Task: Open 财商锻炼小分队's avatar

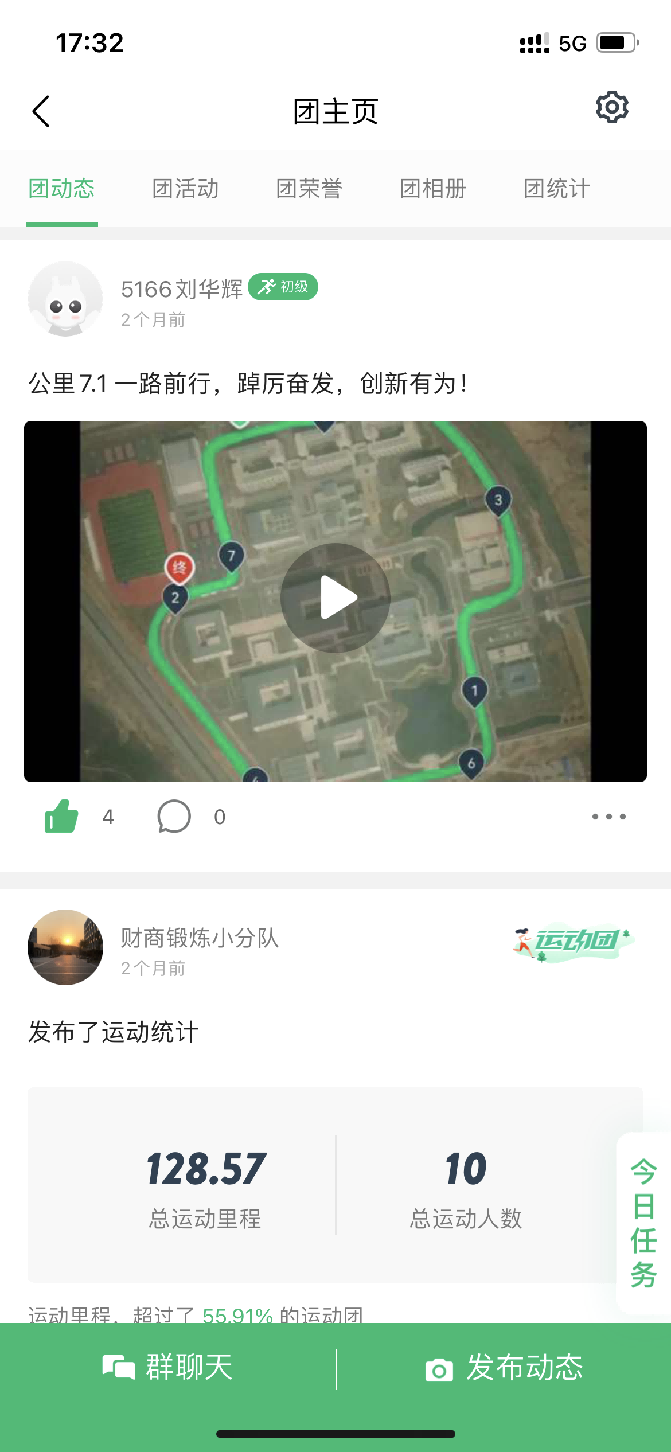Action: (x=65, y=948)
